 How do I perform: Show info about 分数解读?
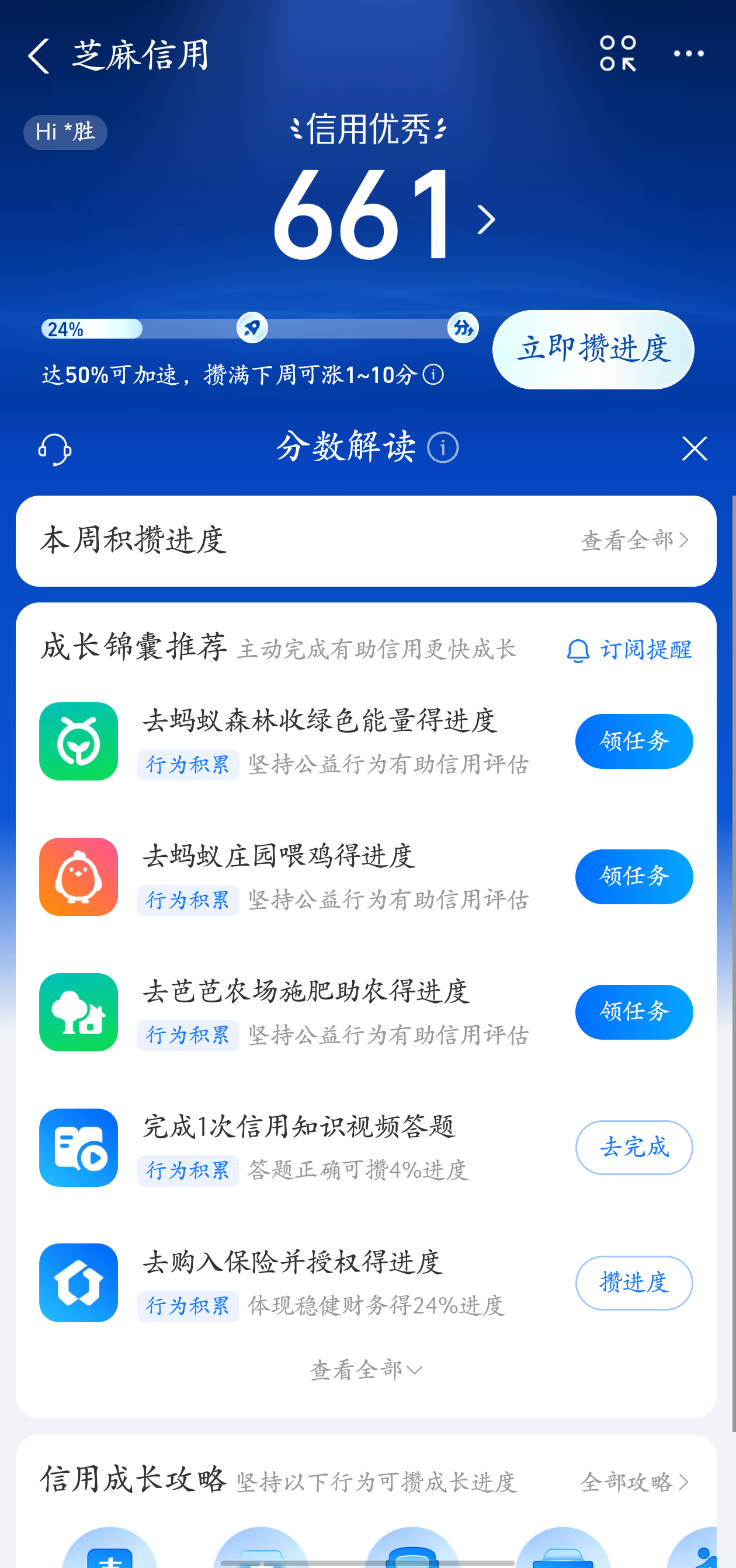pyautogui.click(x=443, y=448)
